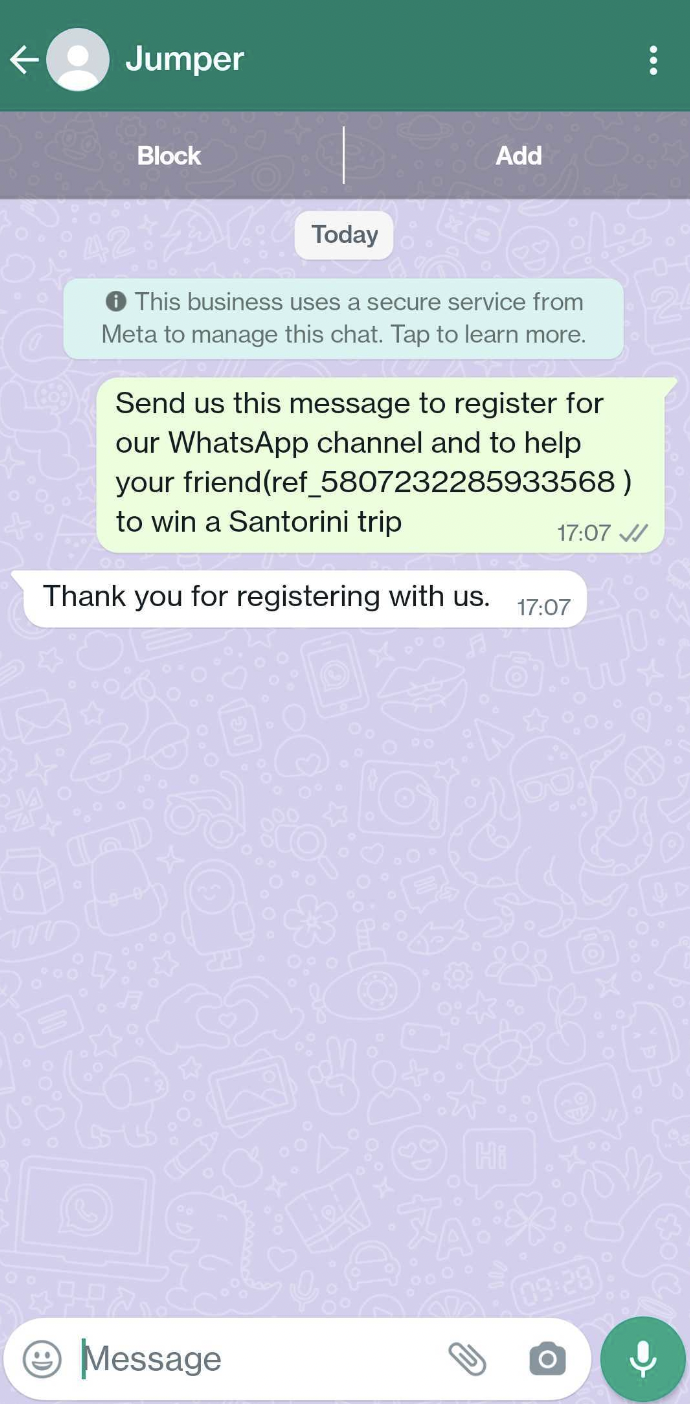This screenshot has width=690, height=1404.
Task: Tap the Meta secure service notice
Action: 343,318
